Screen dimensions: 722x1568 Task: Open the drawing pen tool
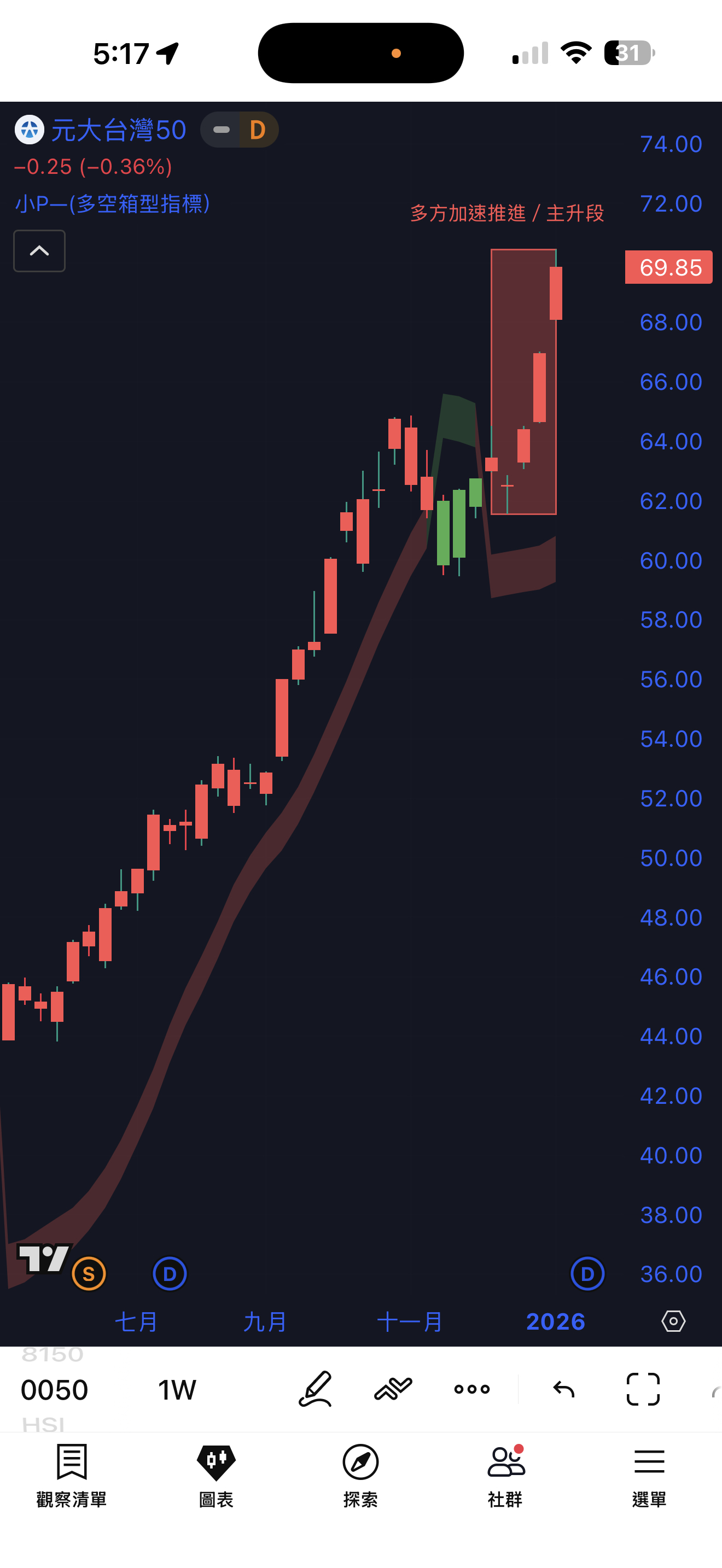tap(316, 1389)
